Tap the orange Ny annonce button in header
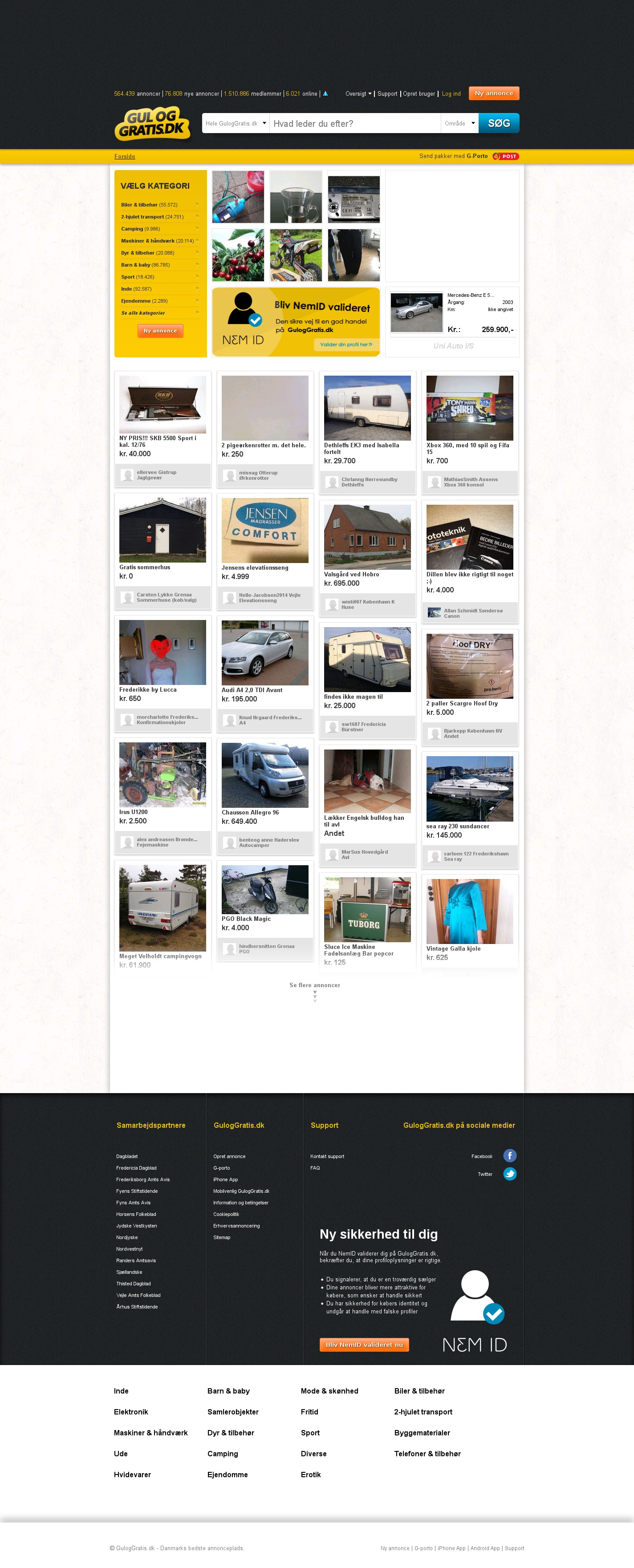Viewport: 634px width, 1568px height. [493, 93]
